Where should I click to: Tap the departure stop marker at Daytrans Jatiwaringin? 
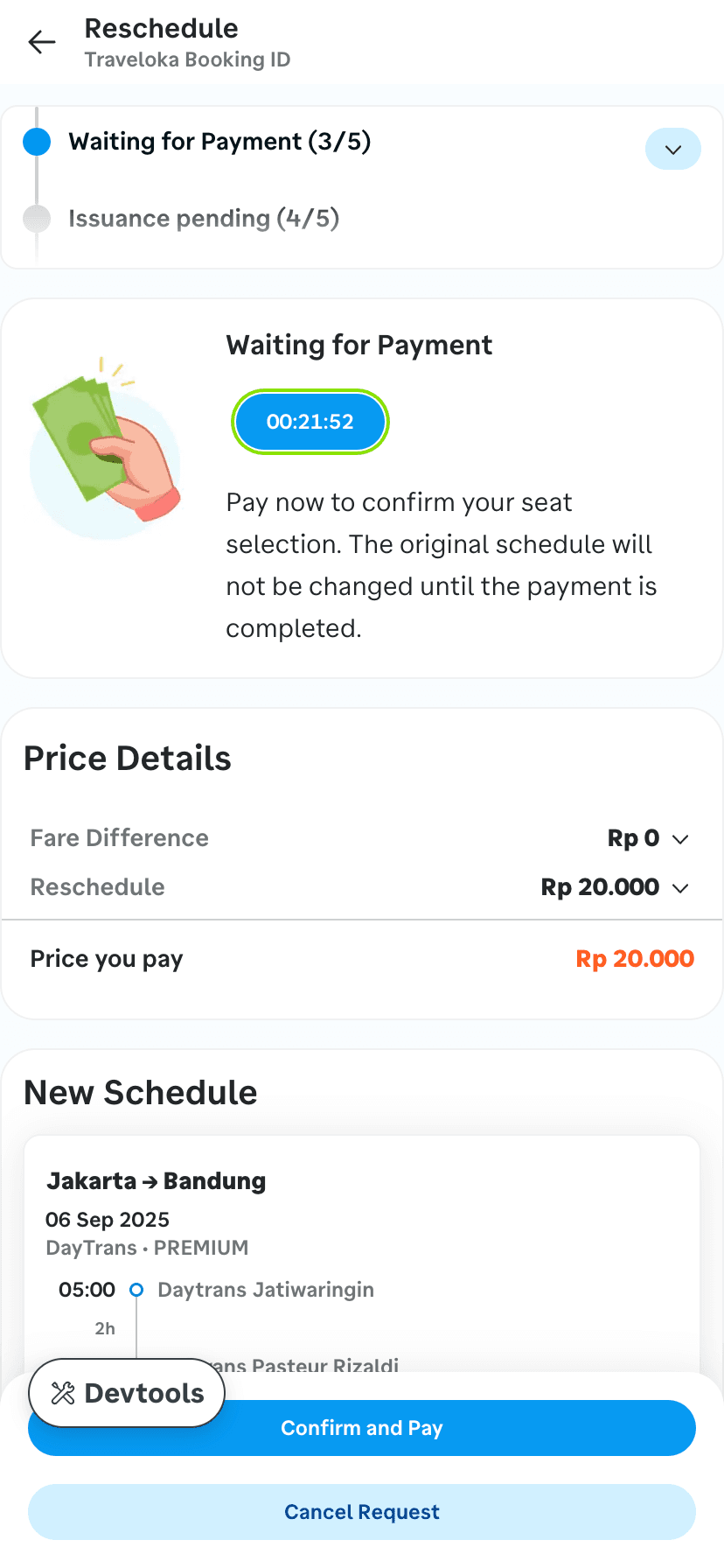pyautogui.click(x=136, y=1289)
